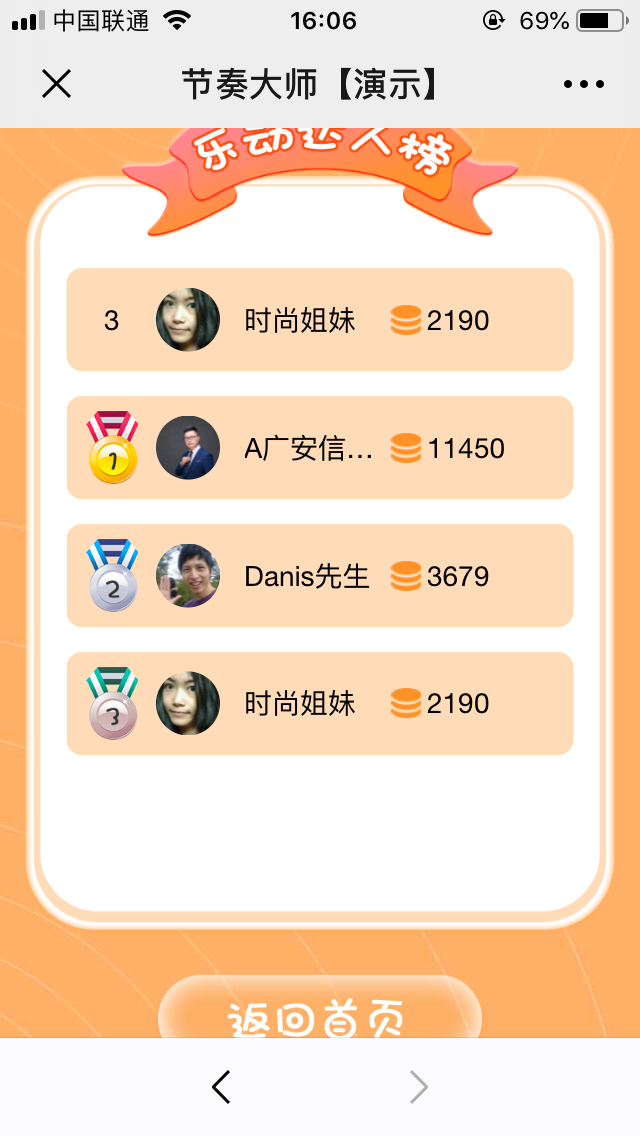
Task: Go back with the bottom left arrow
Action: tap(221, 1086)
